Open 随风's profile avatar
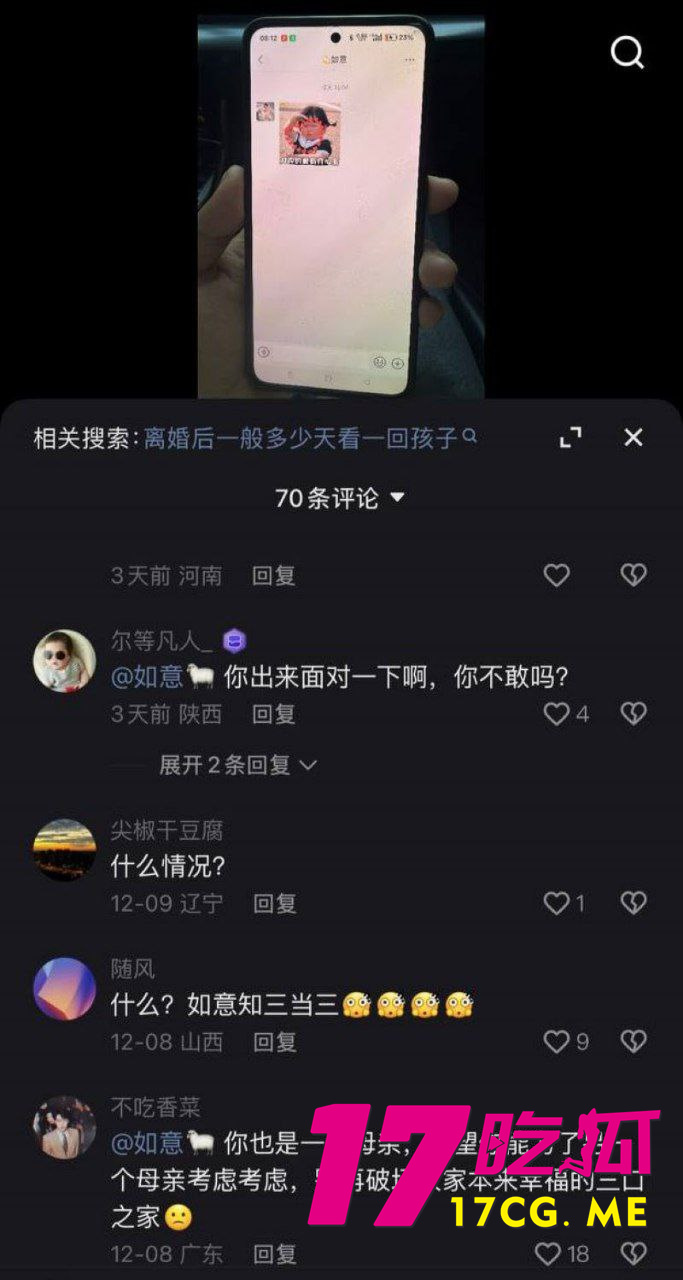 (65, 988)
